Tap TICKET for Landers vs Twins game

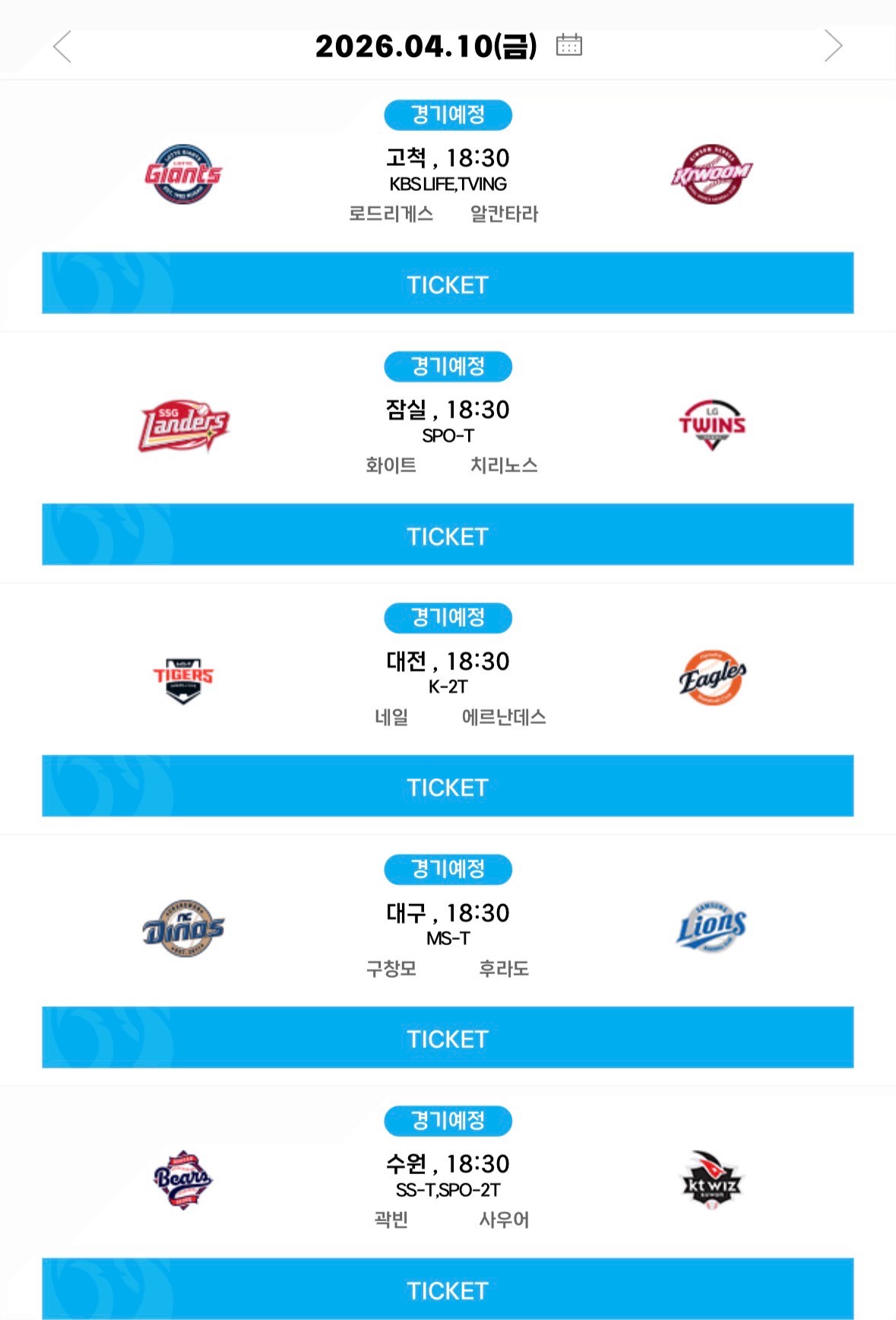(448, 535)
